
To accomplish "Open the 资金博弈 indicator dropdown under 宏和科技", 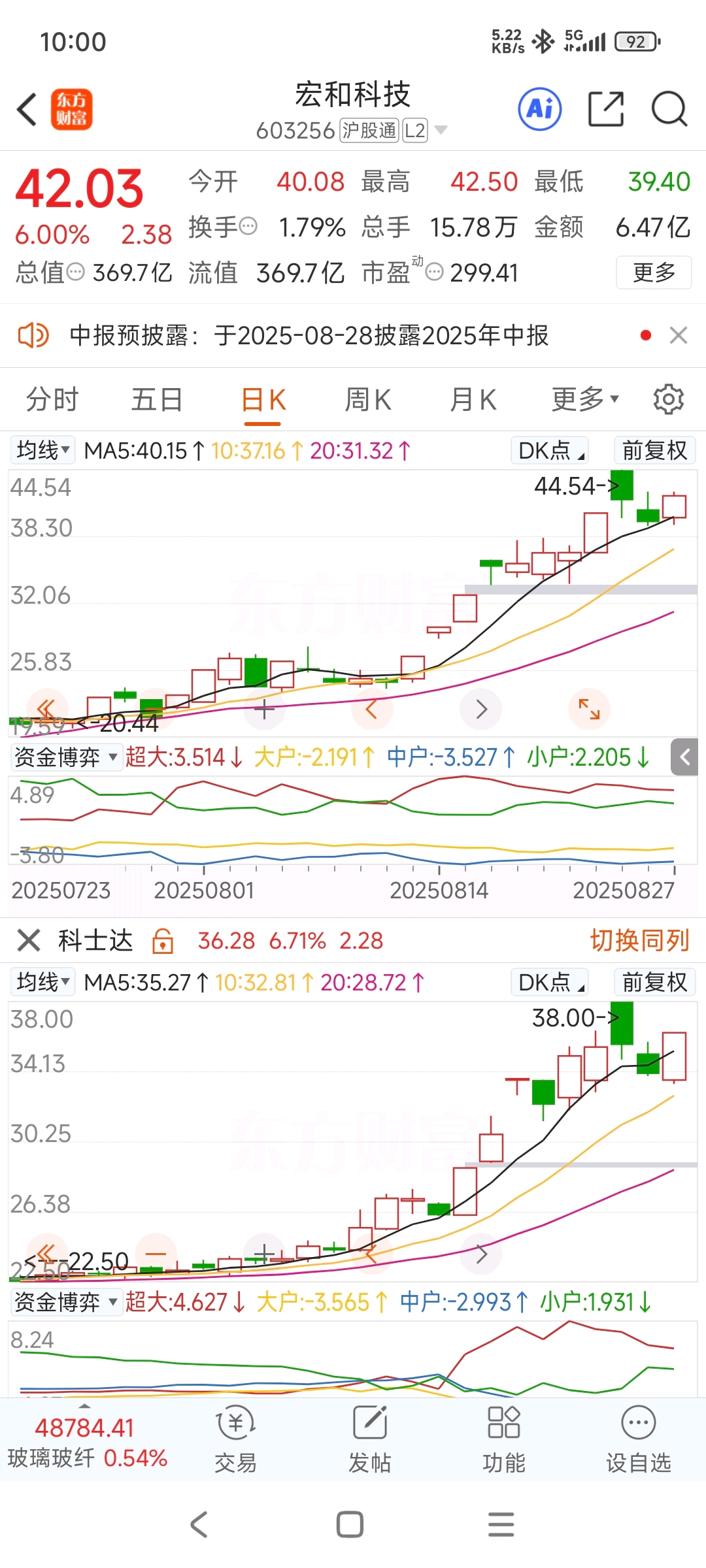I will pyautogui.click(x=65, y=758).
